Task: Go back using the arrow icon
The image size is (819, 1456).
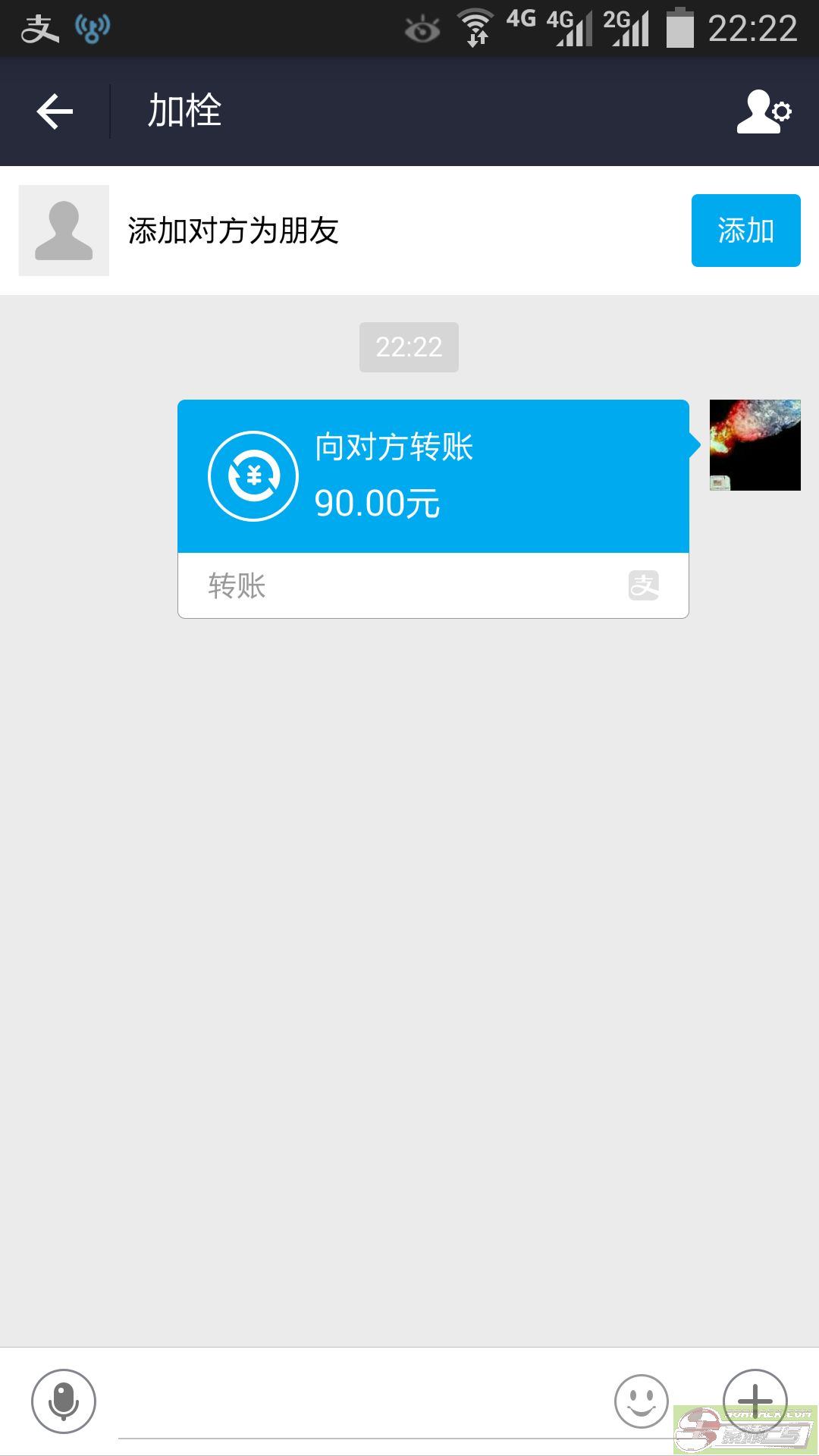Action: click(x=55, y=111)
